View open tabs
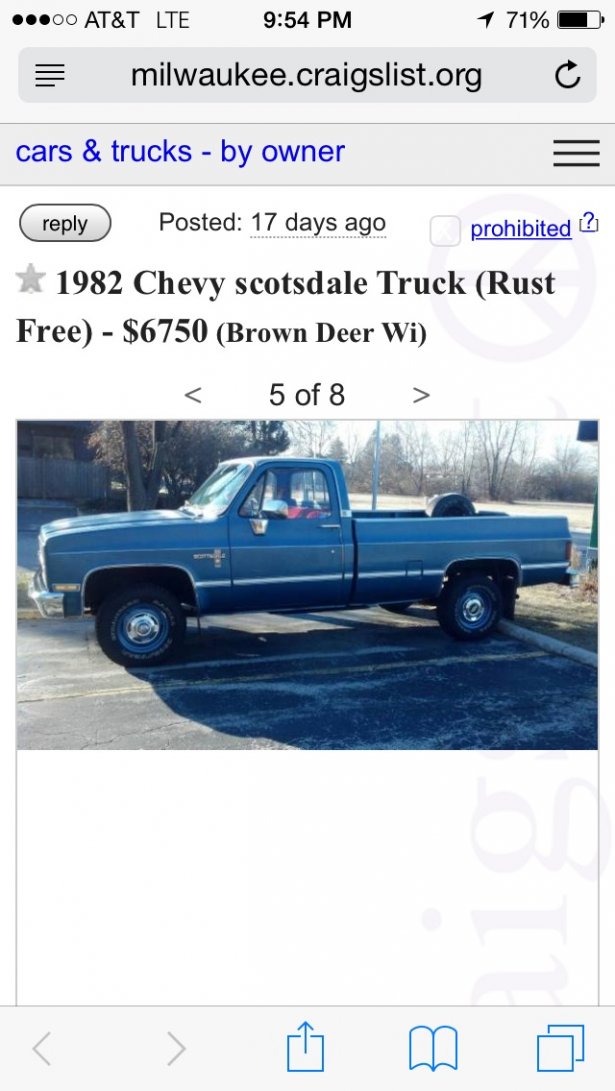This screenshot has height=1091, width=615. [560, 1048]
